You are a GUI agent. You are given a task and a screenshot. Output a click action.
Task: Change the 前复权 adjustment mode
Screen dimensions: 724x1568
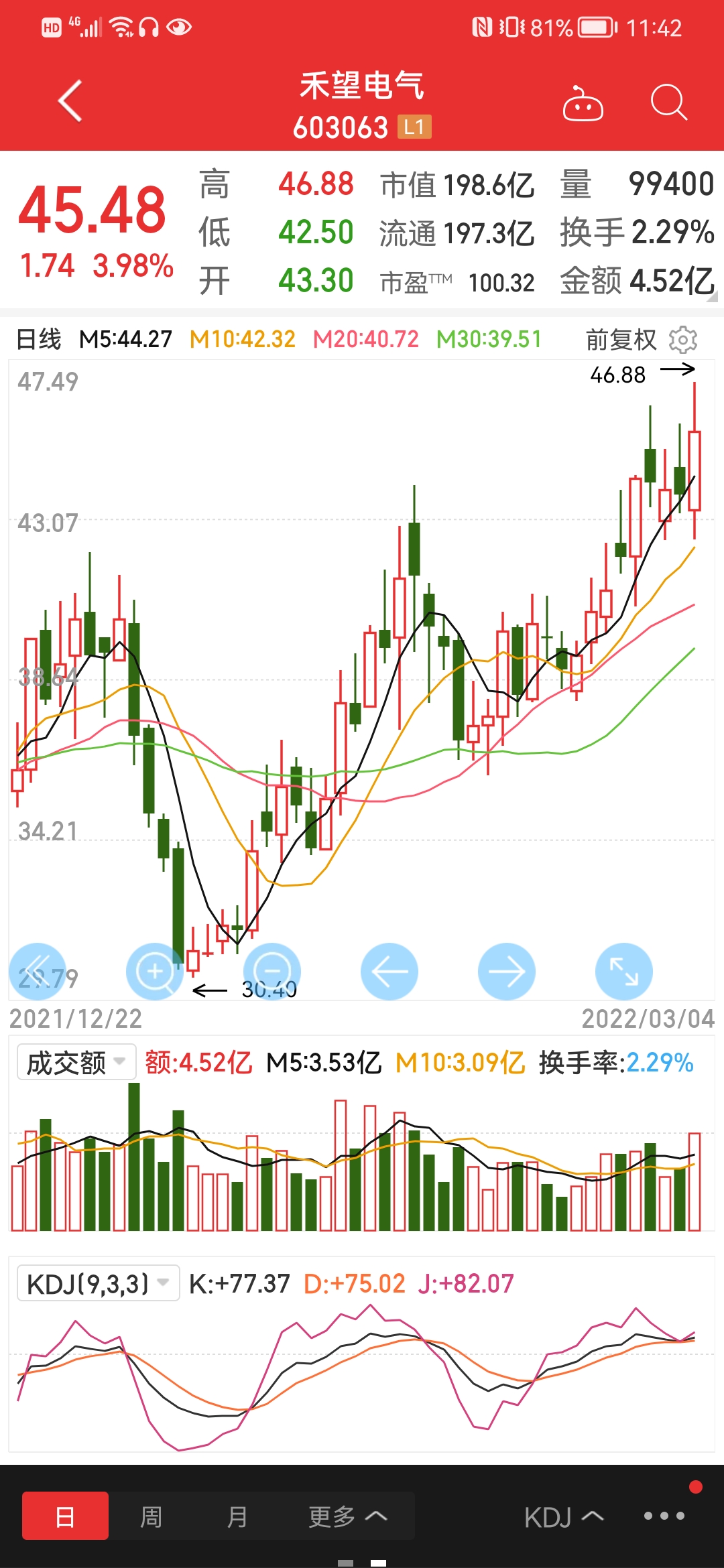point(621,340)
